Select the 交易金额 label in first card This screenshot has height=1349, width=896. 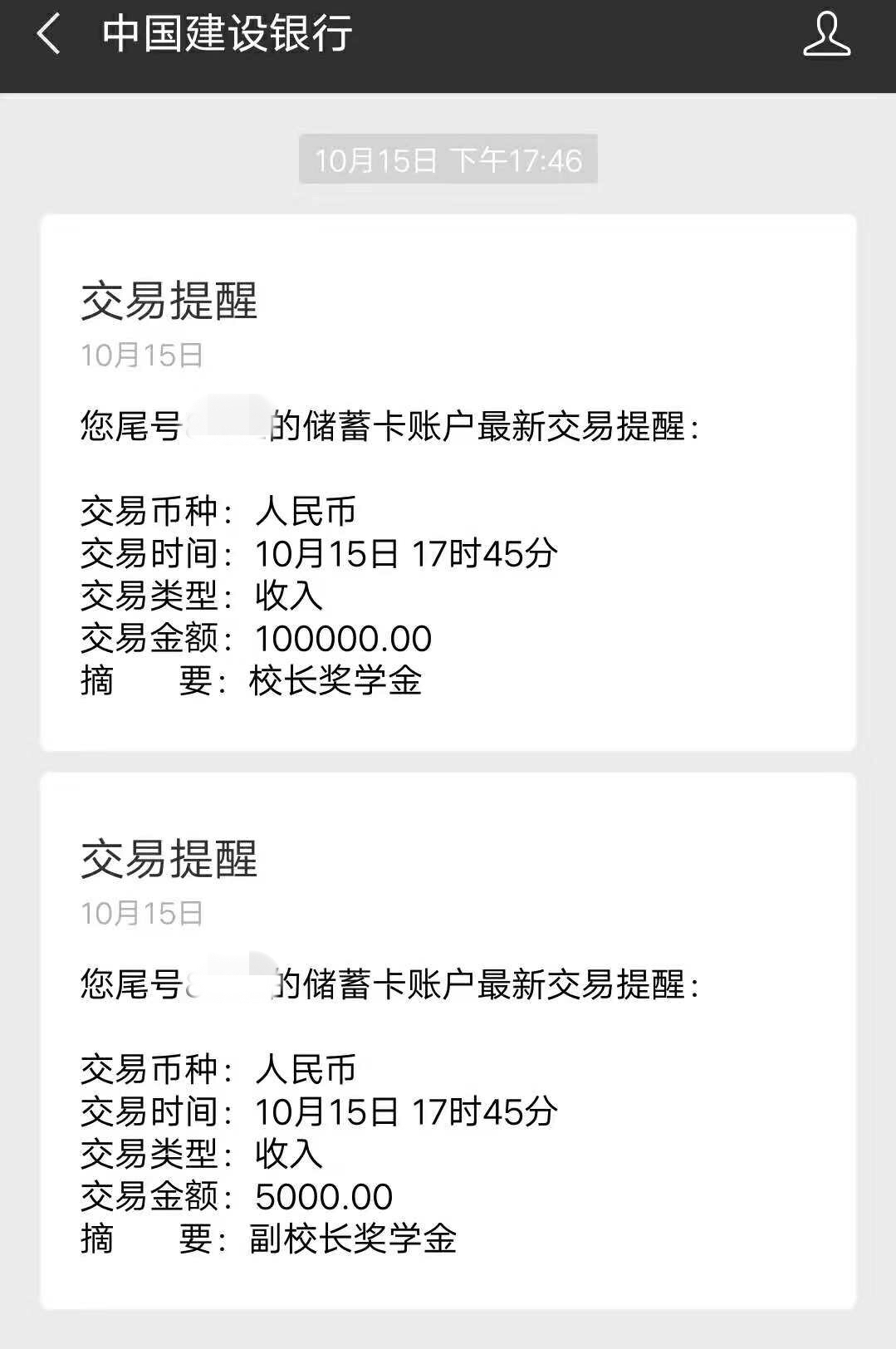pyautogui.click(x=149, y=640)
